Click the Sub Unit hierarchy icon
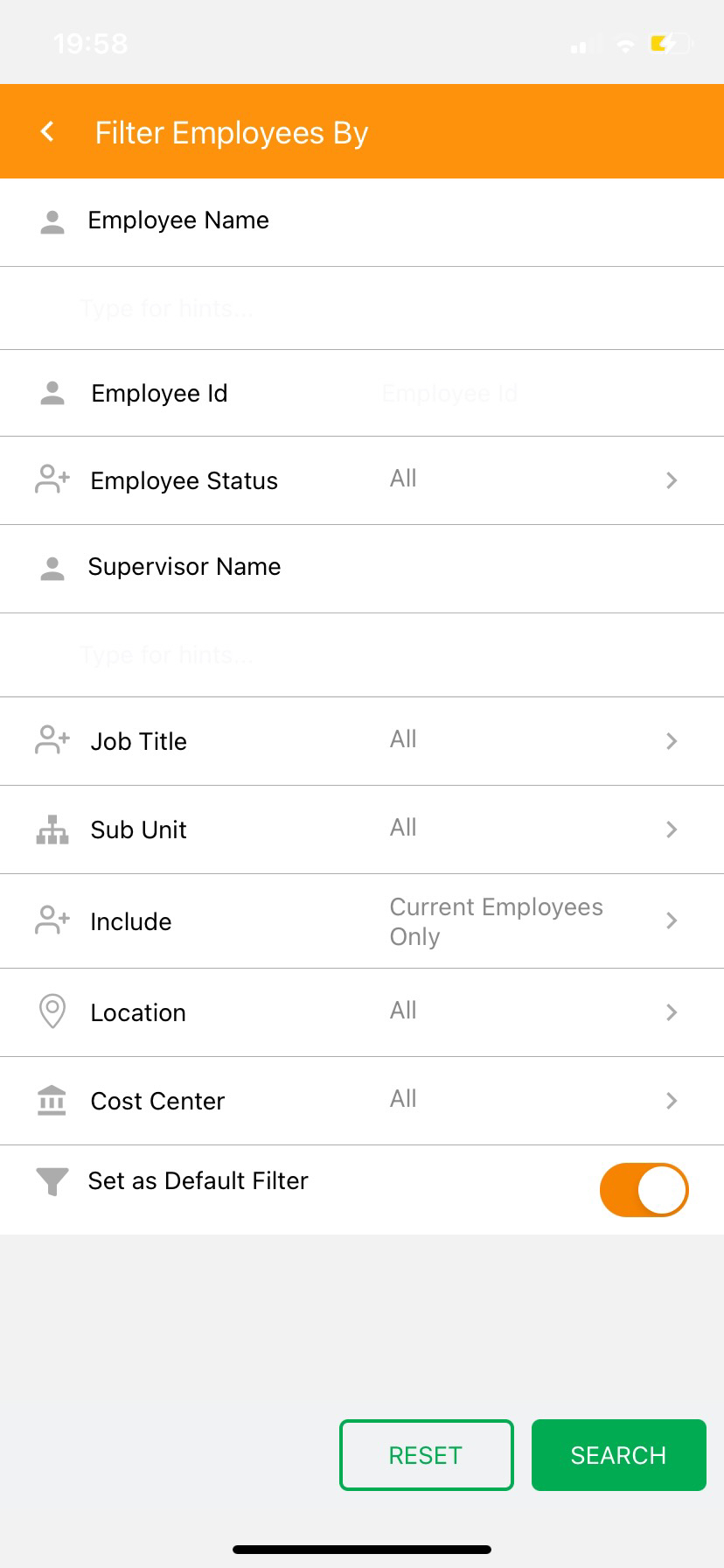This screenshot has width=724, height=1568. coord(52,829)
